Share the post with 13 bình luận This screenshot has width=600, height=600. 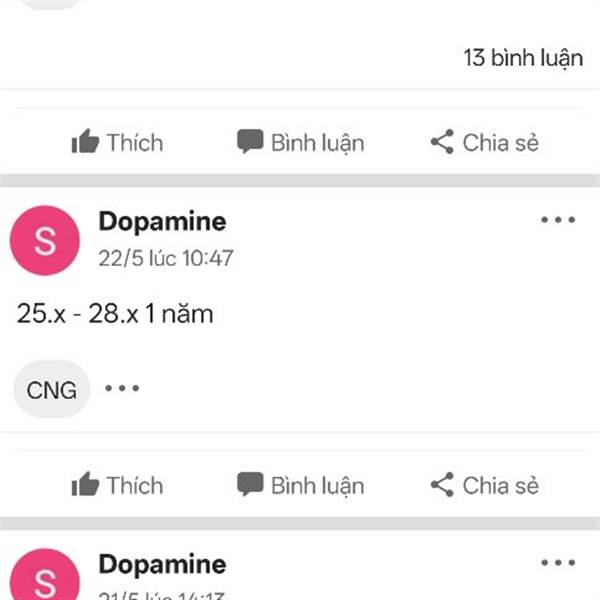tap(484, 143)
